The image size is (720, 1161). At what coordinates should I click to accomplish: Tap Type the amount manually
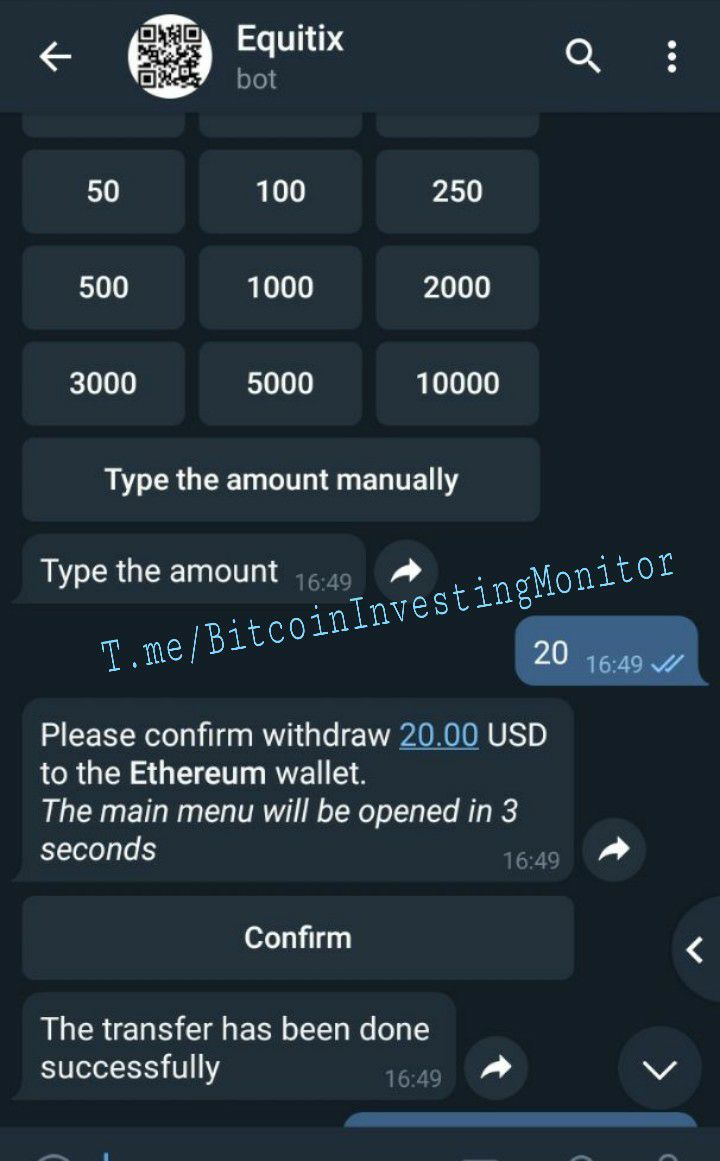[281, 479]
